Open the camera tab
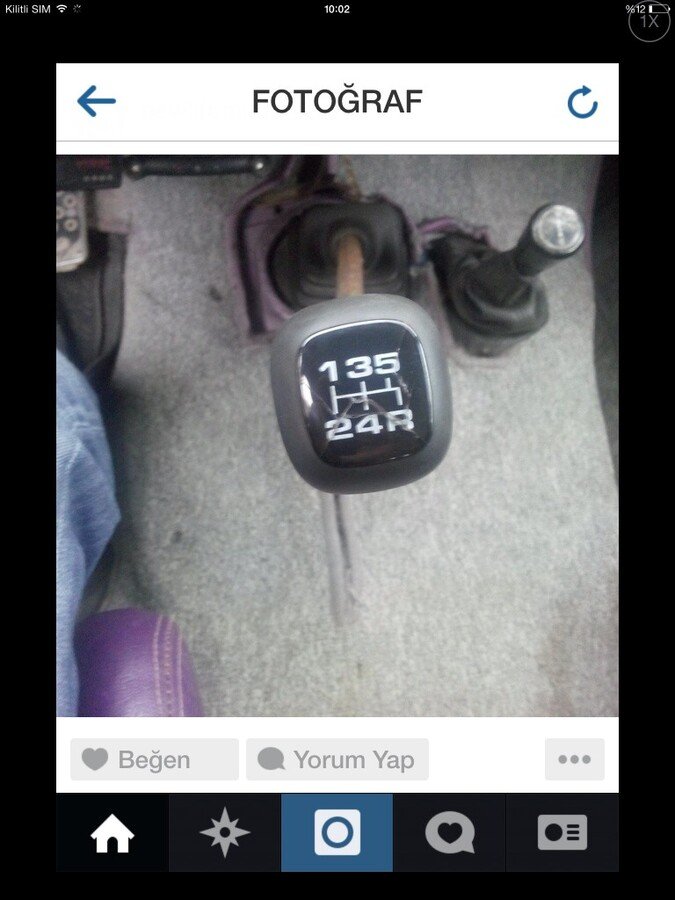Viewport: 675px width, 900px height. click(x=337, y=833)
